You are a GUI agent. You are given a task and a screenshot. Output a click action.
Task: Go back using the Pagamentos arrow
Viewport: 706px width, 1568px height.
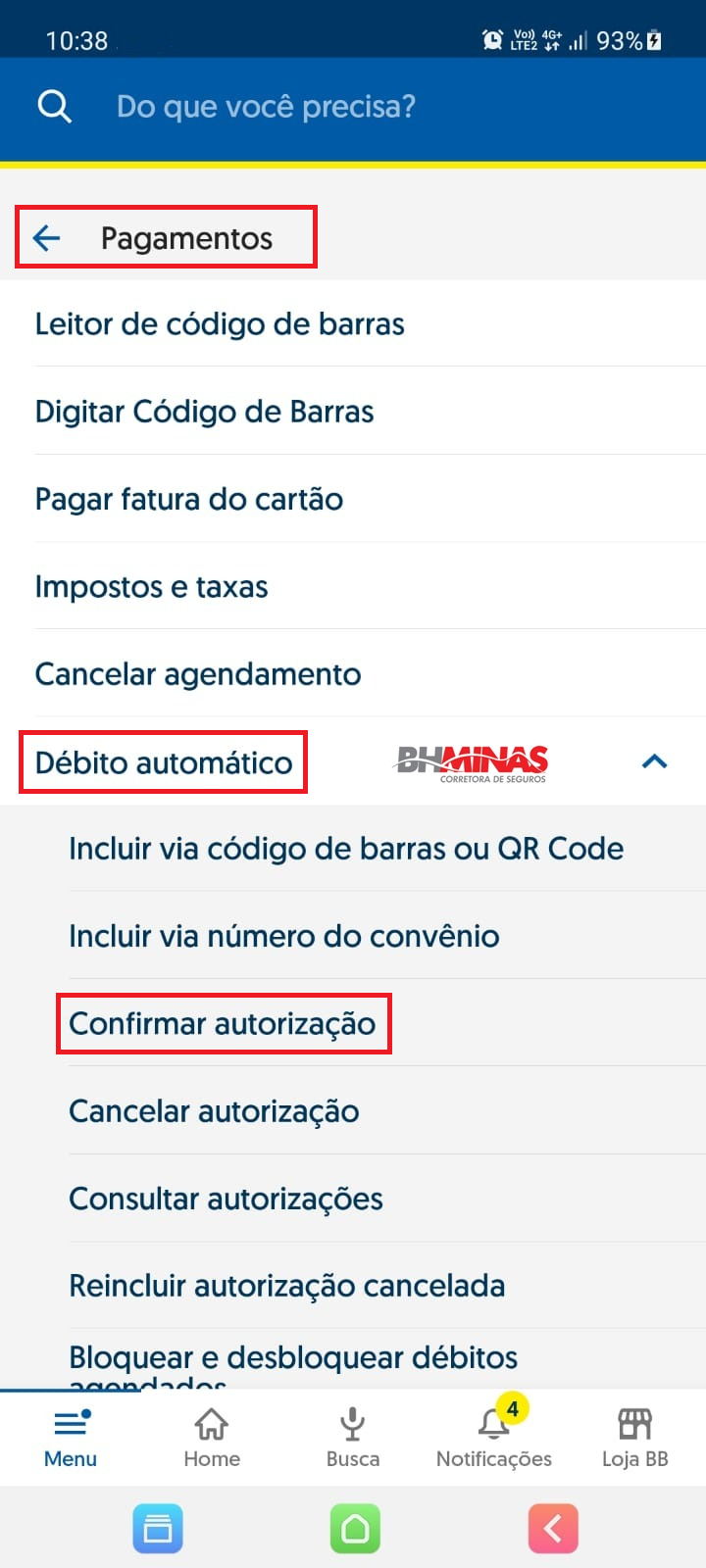[x=47, y=237]
